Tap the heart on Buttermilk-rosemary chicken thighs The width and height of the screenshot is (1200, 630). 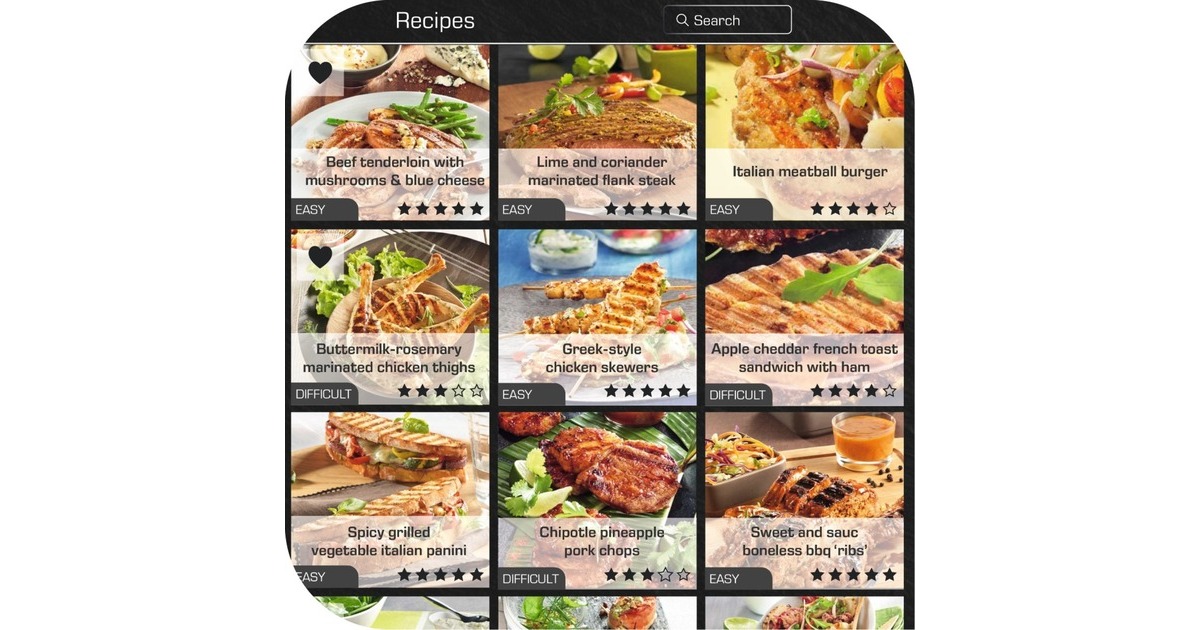click(320, 257)
